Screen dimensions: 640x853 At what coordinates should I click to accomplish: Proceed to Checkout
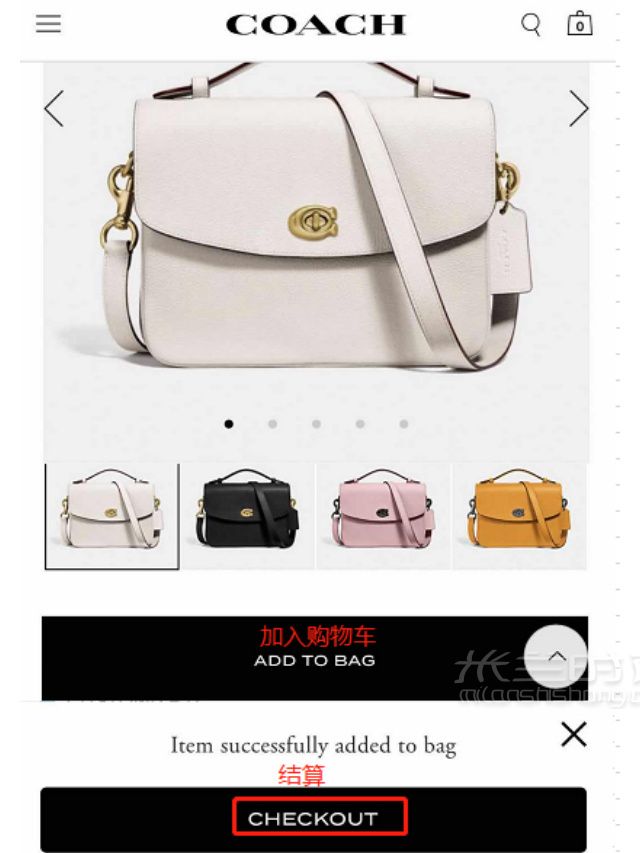313,818
